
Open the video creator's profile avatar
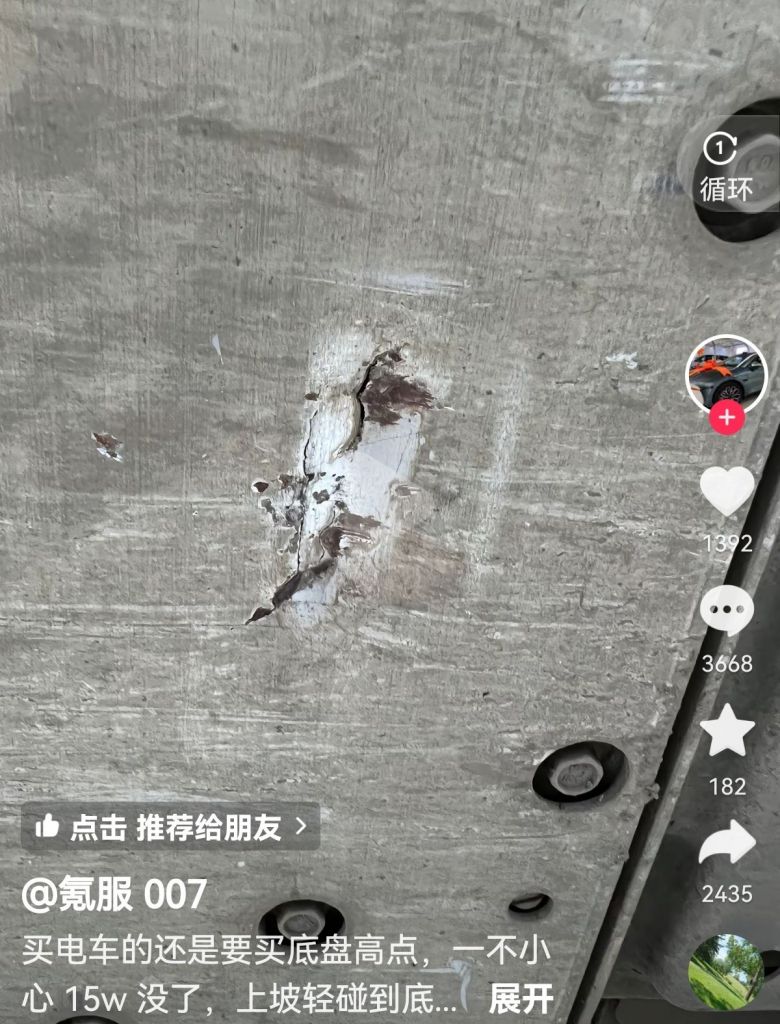tap(726, 373)
